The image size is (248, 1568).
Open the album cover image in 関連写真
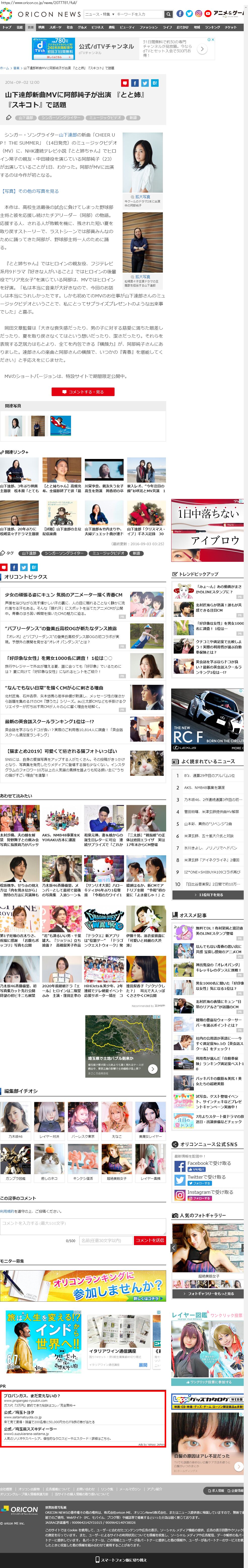(x=60, y=425)
